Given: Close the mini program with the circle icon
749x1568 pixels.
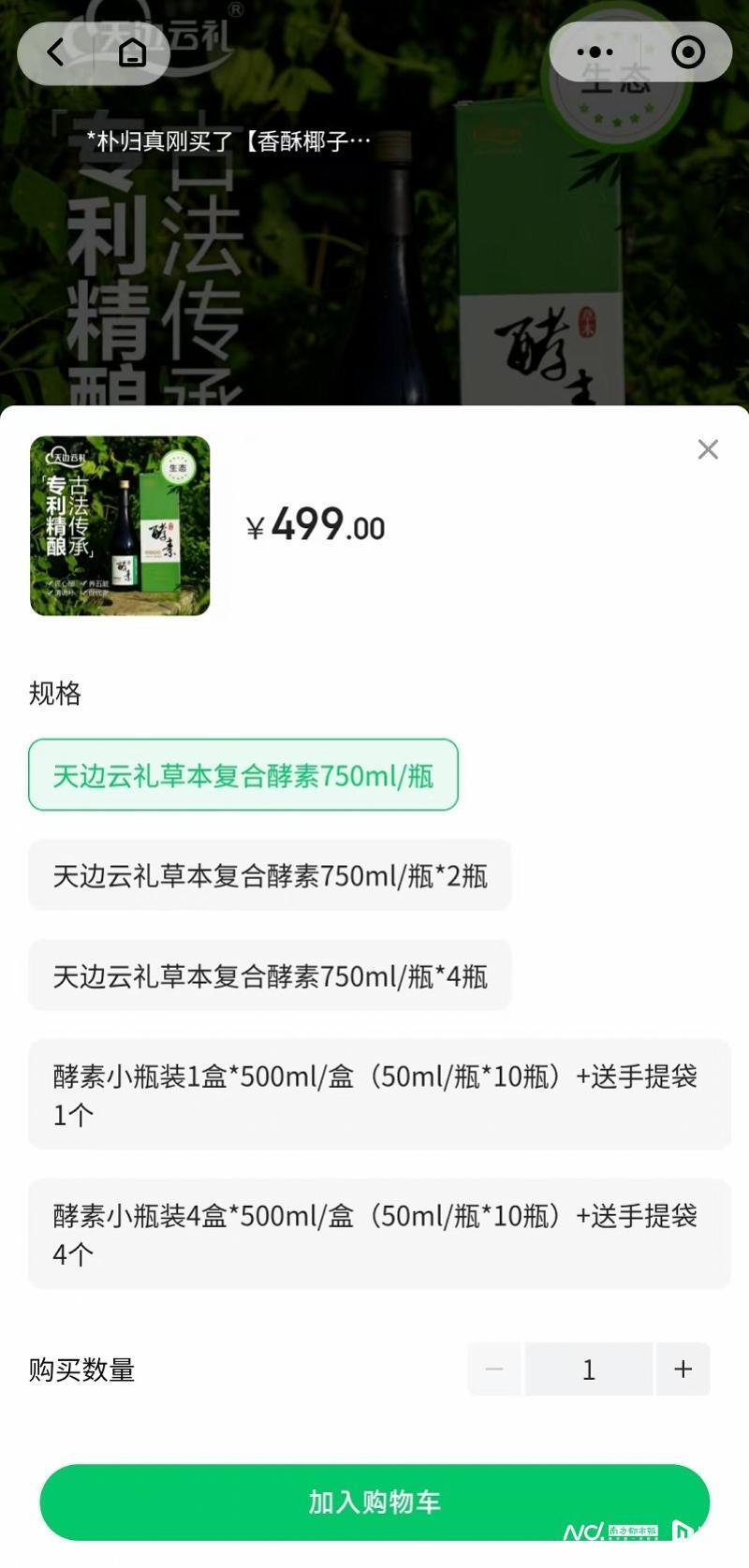Looking at the screenshot, I should [x=688, y=52].
